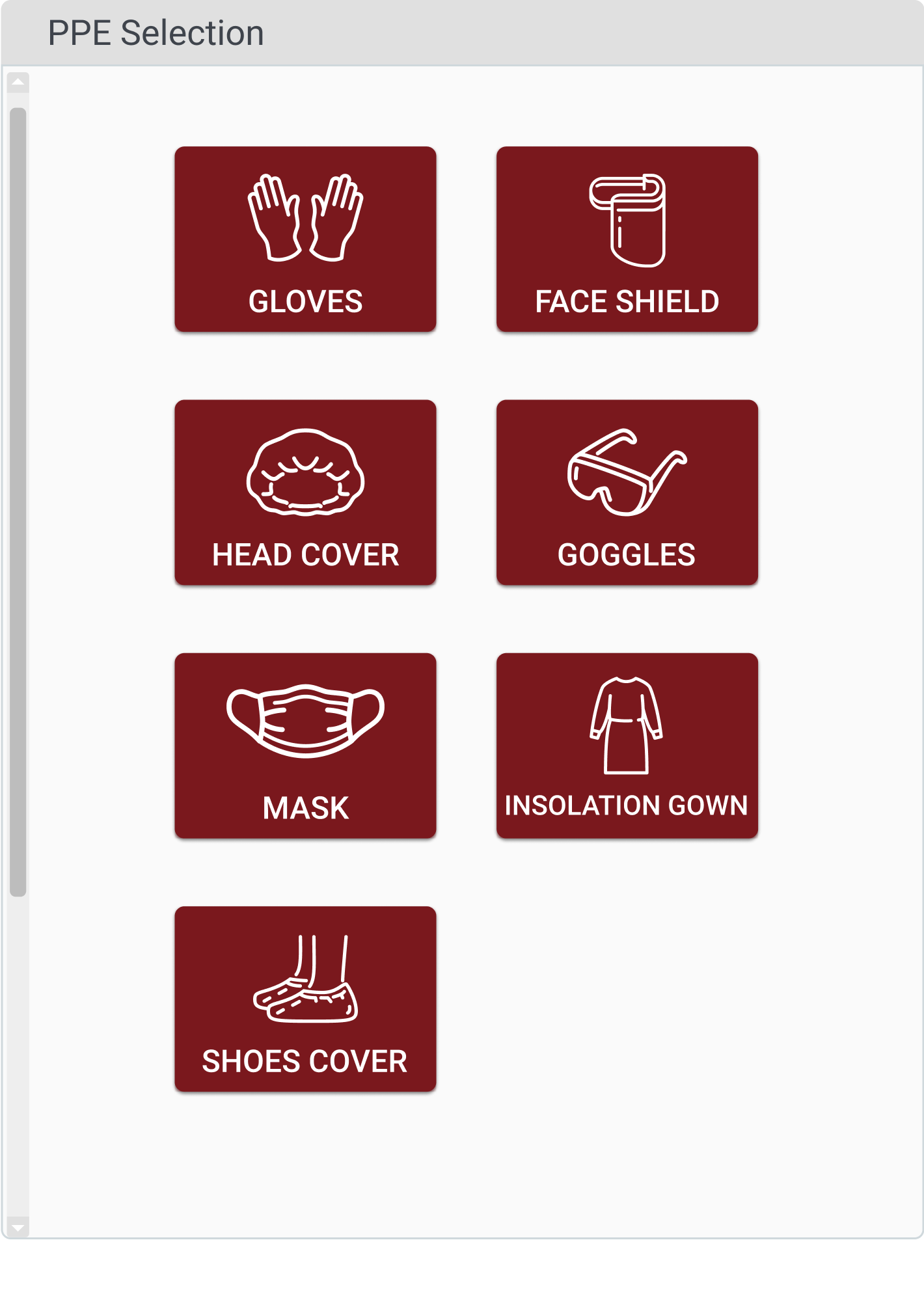This screenshot has height=1294, width=924.
Task: Tap the scrollbar up arrow
Action: click(x=18, y=83)
